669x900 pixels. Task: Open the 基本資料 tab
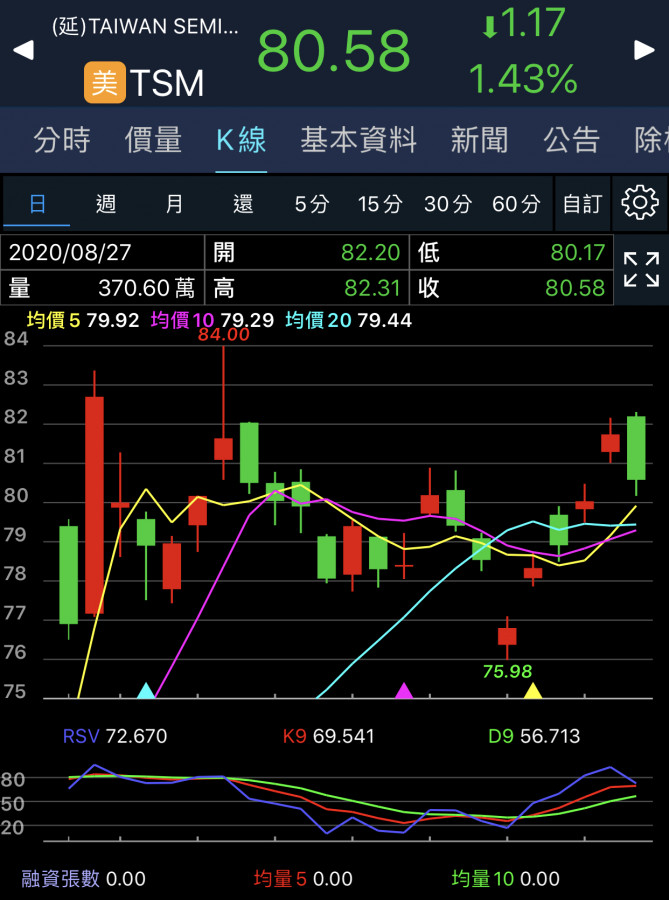(358, 140)
